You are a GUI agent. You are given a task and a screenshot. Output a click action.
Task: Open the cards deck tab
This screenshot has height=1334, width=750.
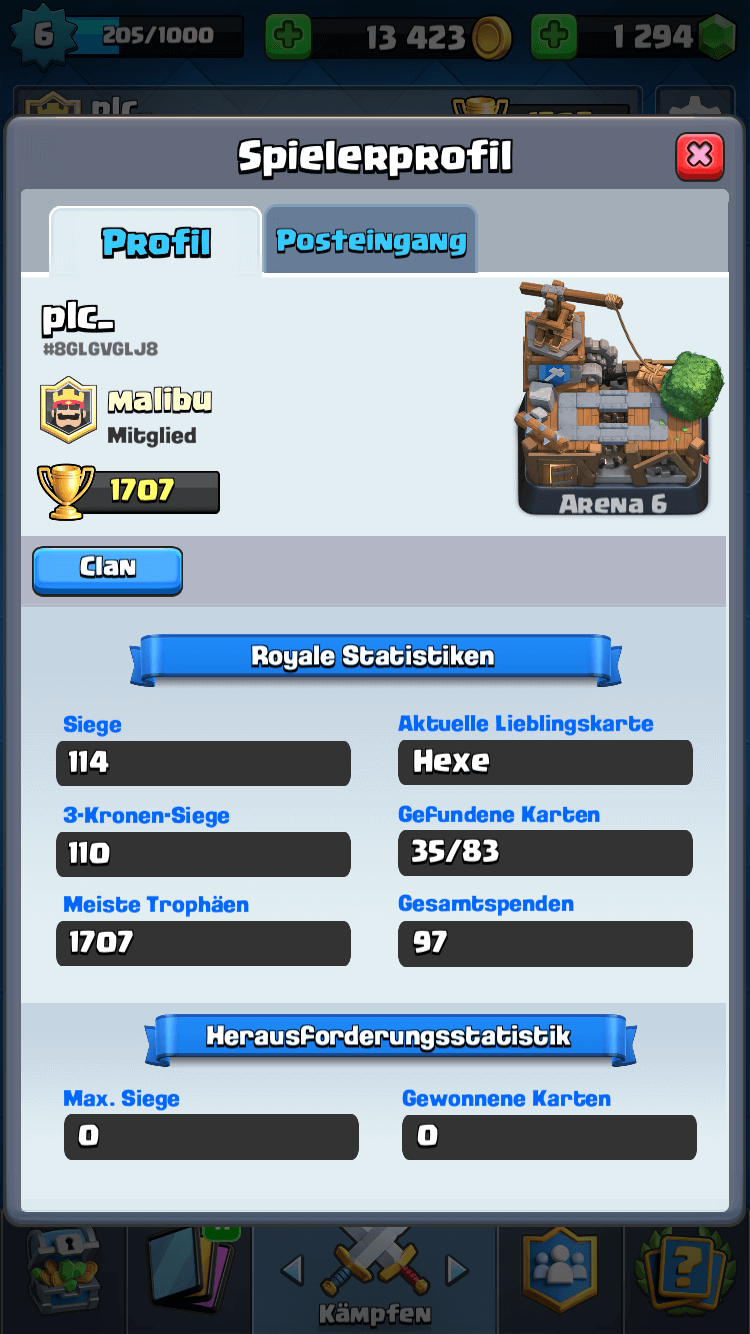(x=190, y=1270)
